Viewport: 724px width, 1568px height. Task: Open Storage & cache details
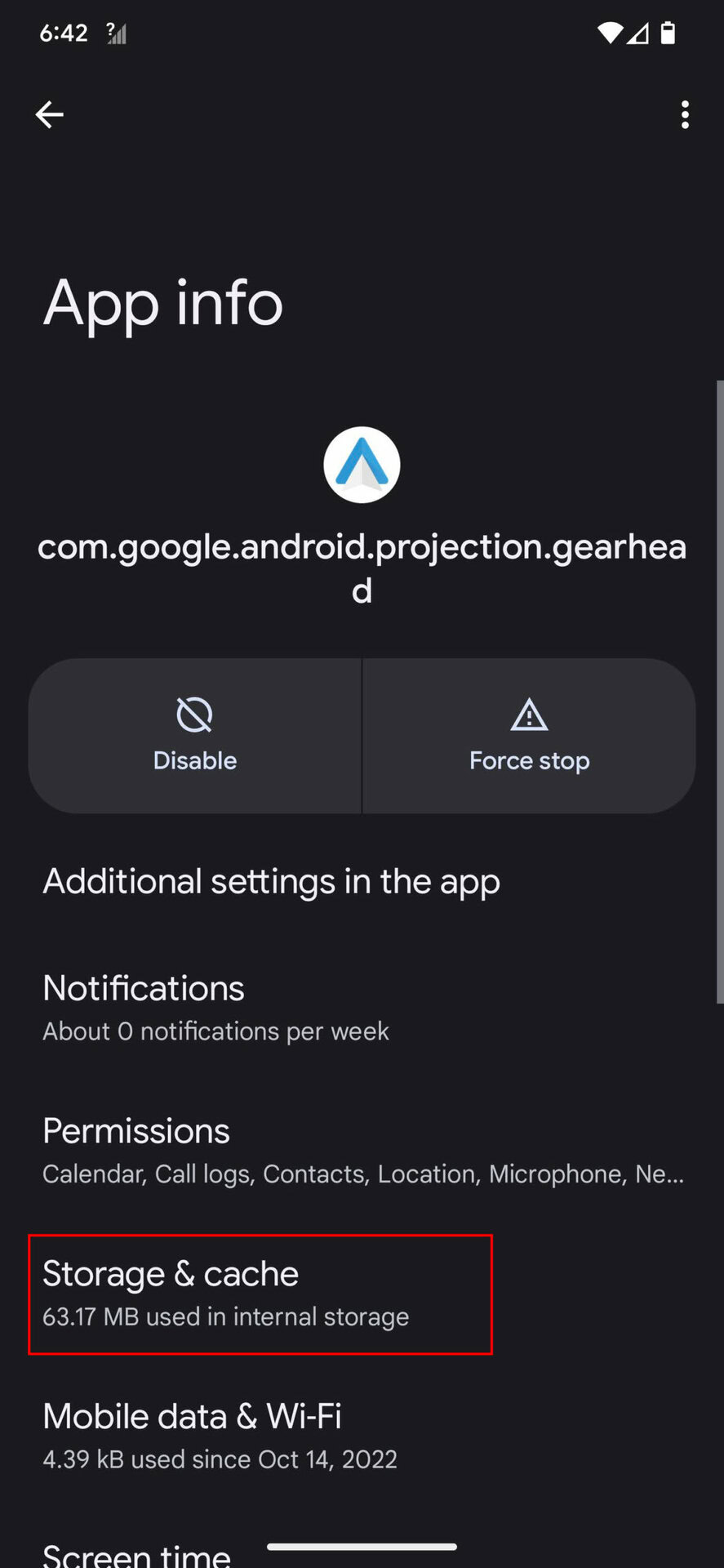[260, 1294]
